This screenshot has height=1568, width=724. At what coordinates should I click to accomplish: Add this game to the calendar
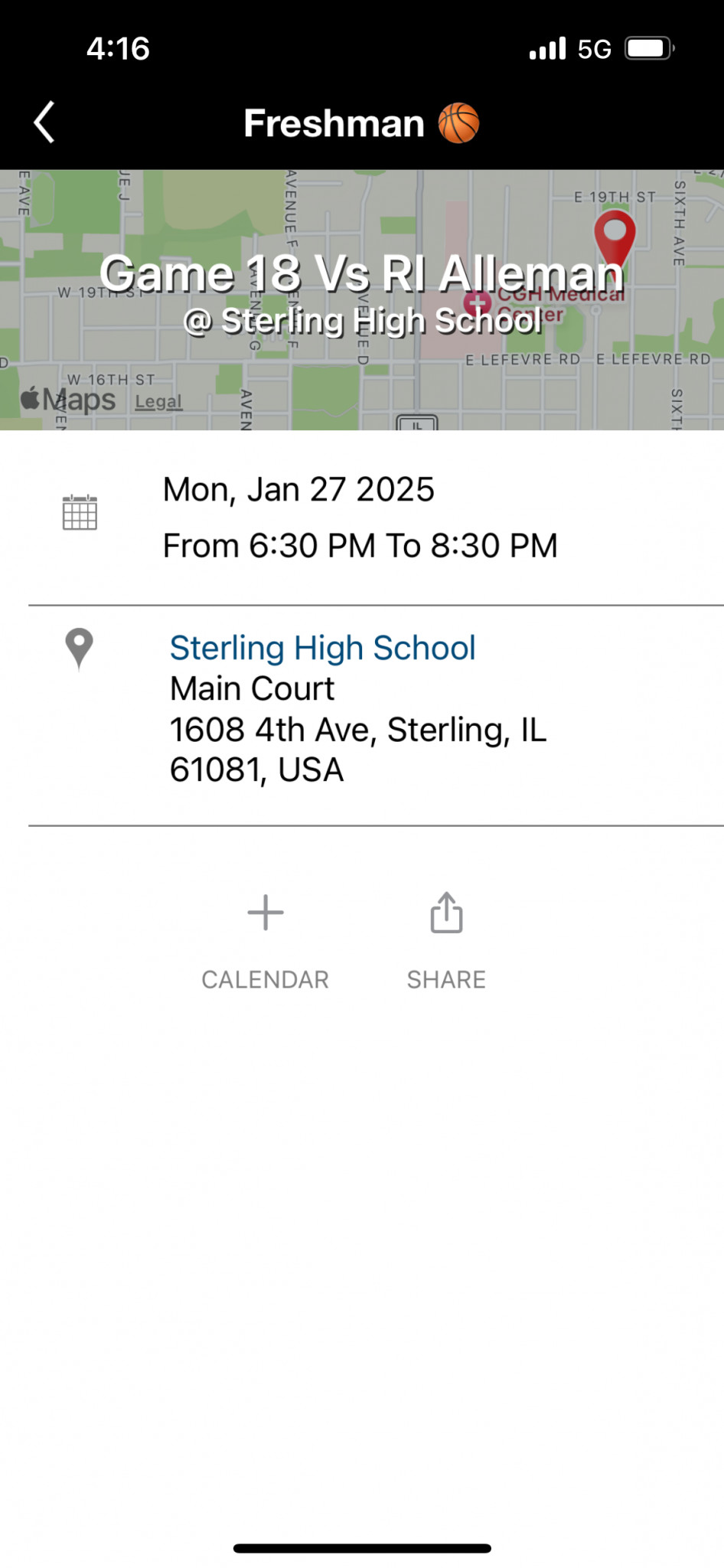pos(265,942)
